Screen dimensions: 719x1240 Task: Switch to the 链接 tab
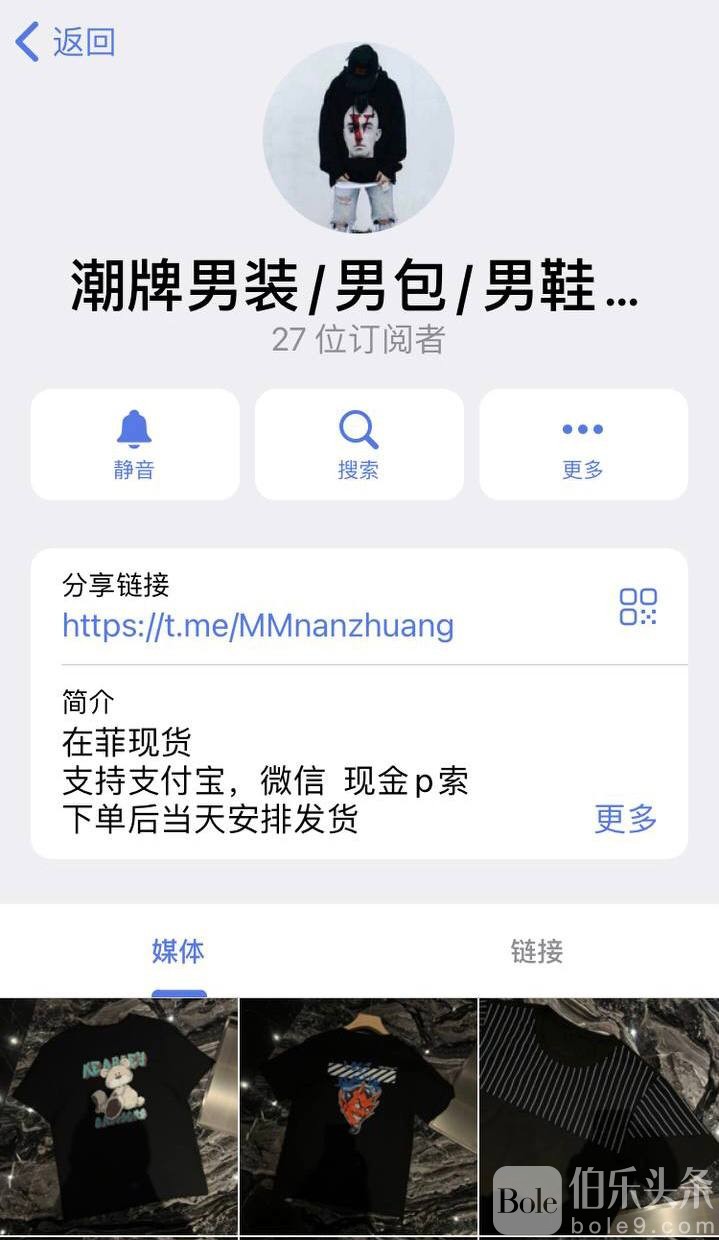point(537,951)
